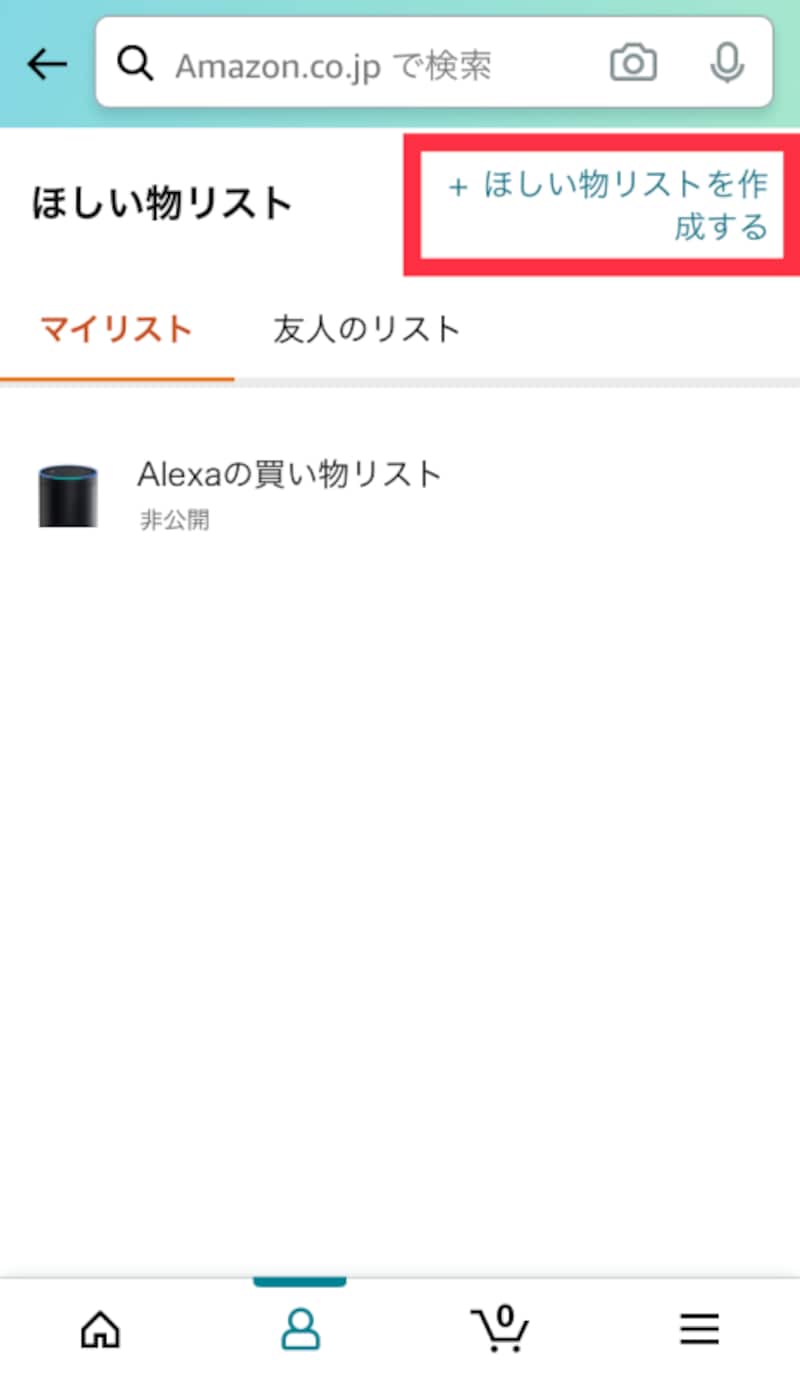Tap ほしい物リストを作成する link

pos(607,206)
